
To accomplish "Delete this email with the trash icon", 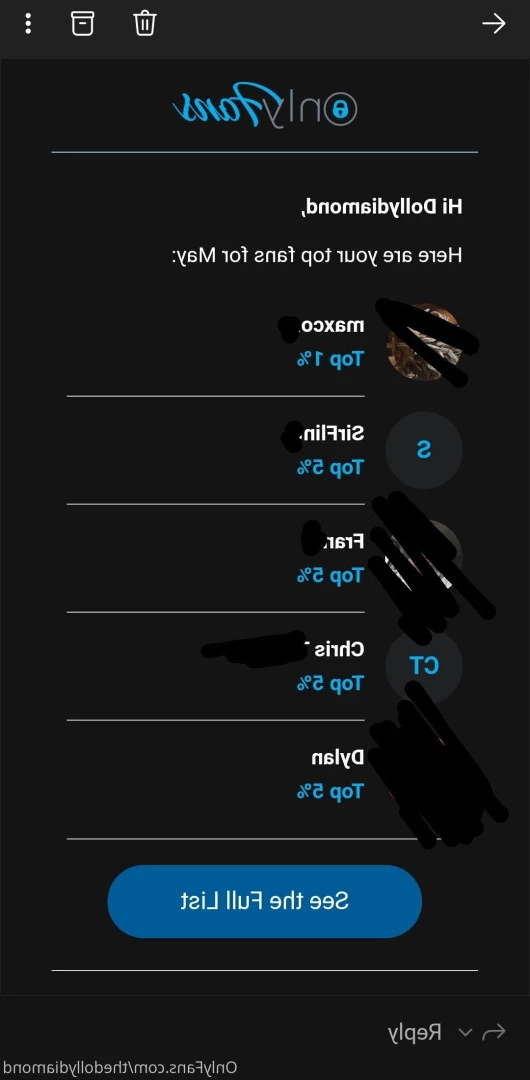I will pyautogui.click(x=145, y=24).
